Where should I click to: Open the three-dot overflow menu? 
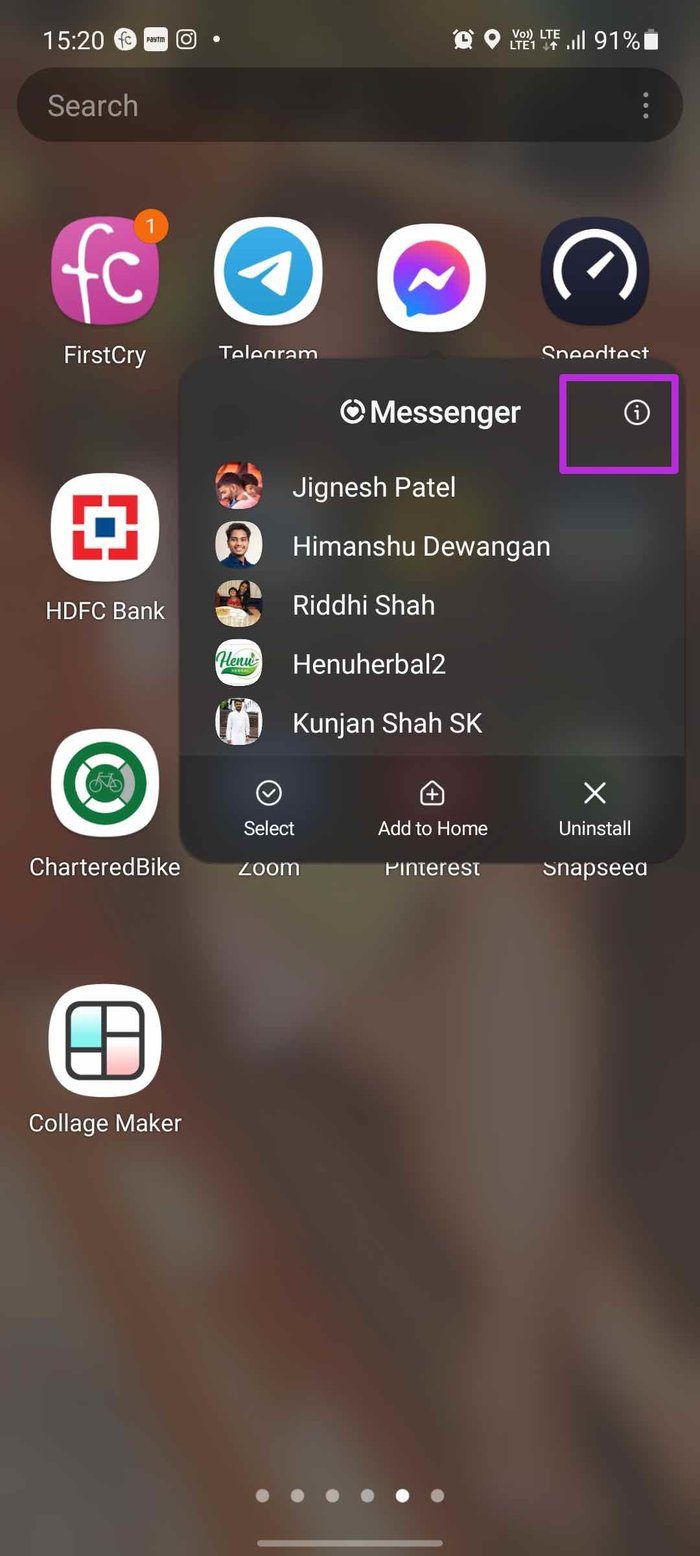(645, 106)
